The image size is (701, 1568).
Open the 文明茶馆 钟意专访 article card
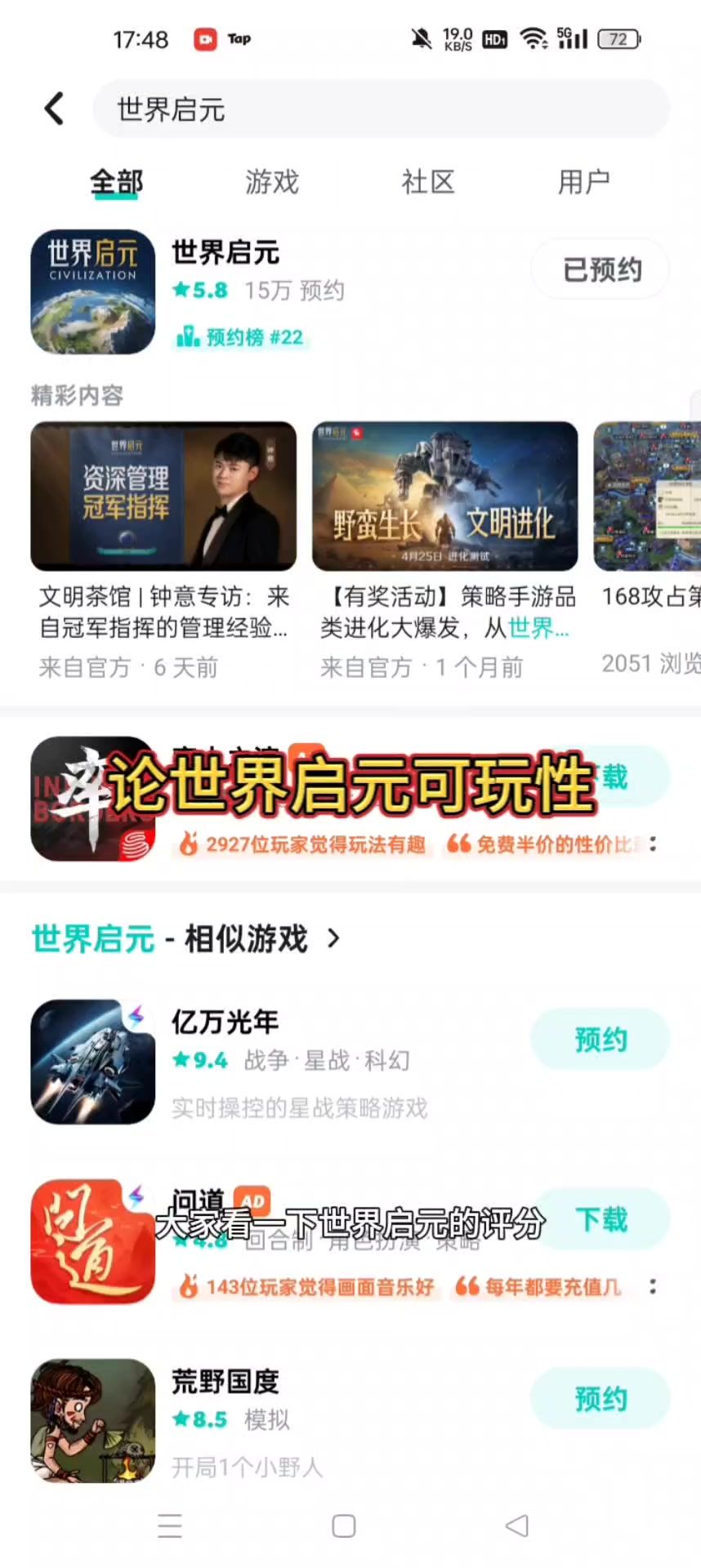click(163, 547)
